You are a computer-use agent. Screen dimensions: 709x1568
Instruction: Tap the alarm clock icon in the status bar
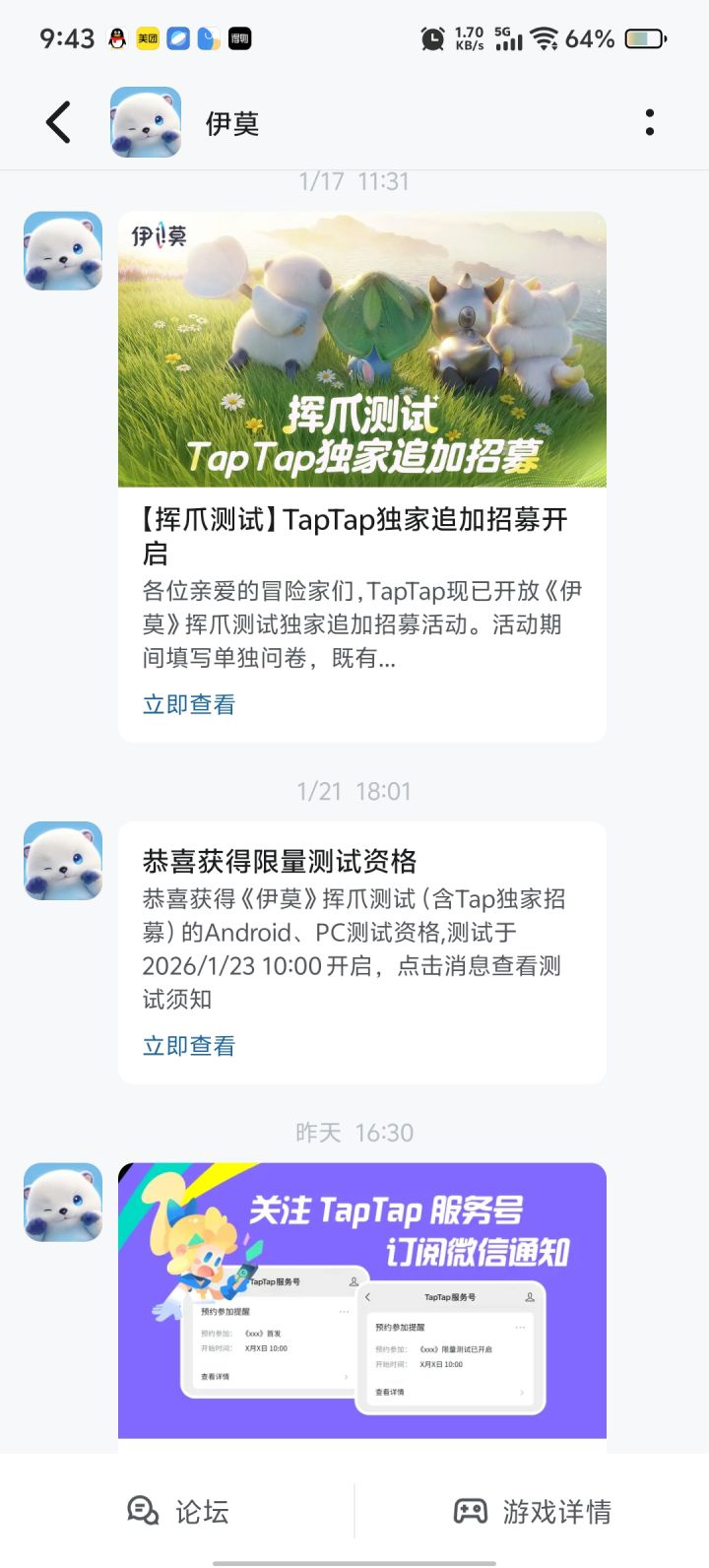coord(433,36)
